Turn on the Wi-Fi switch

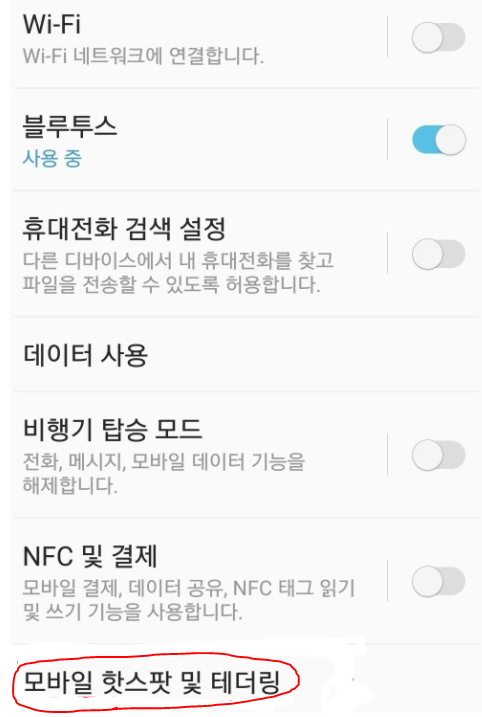click(x=438, y=37)
